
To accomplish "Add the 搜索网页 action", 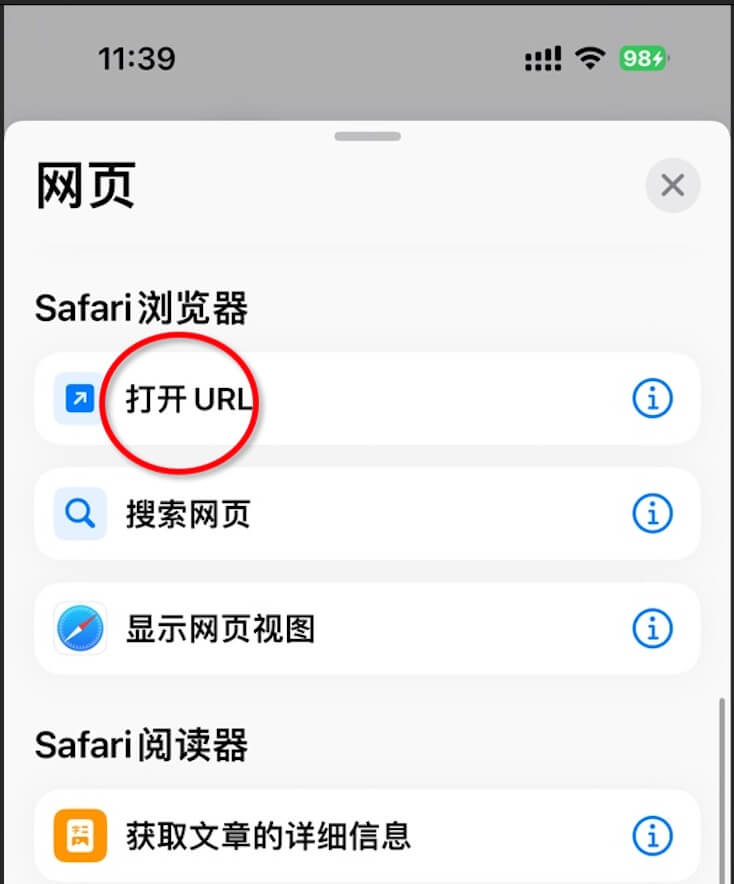I will click(188, 514).
